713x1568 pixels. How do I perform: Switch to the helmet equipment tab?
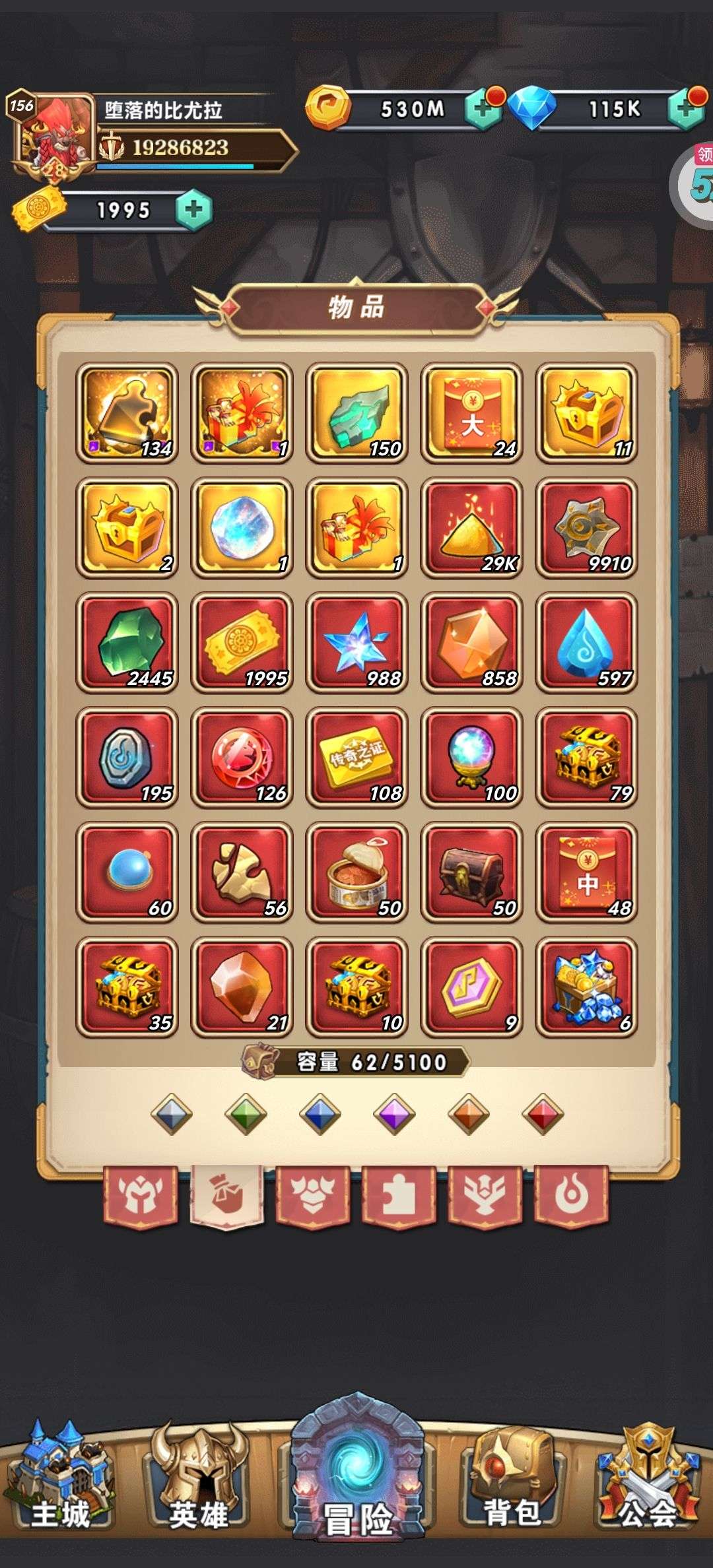[x=141, y=1196]
